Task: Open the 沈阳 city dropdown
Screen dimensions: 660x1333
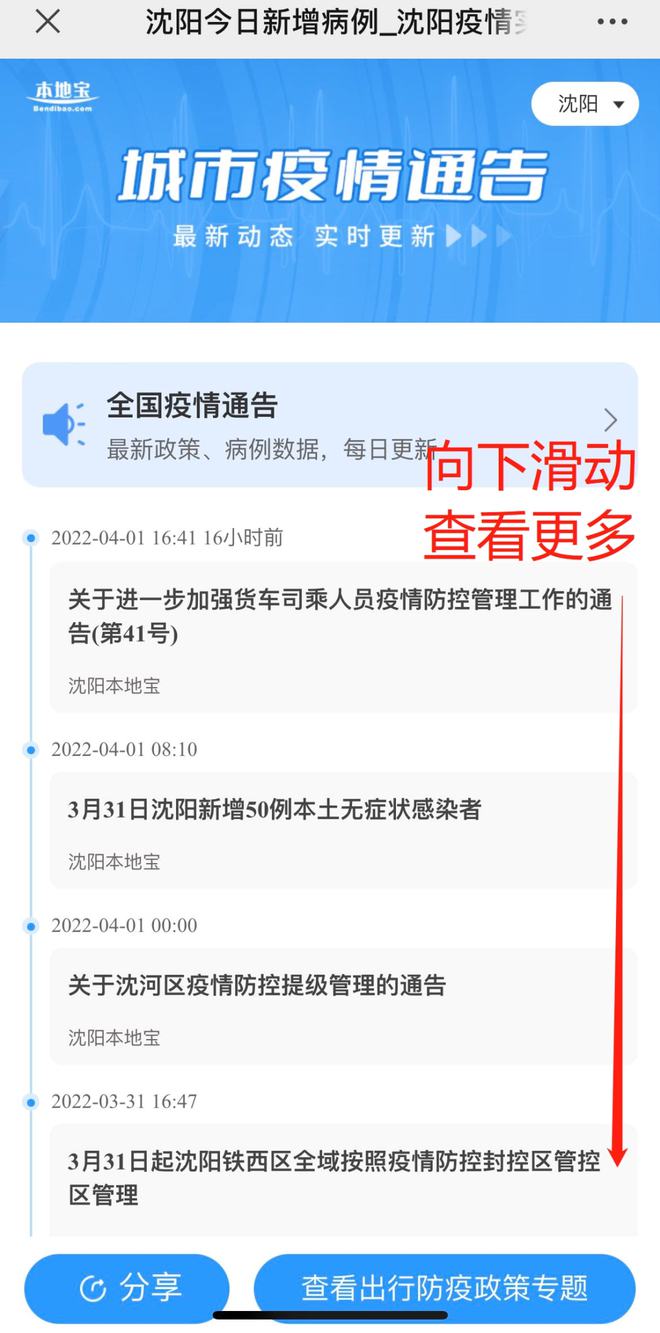Action: (585, 104)
